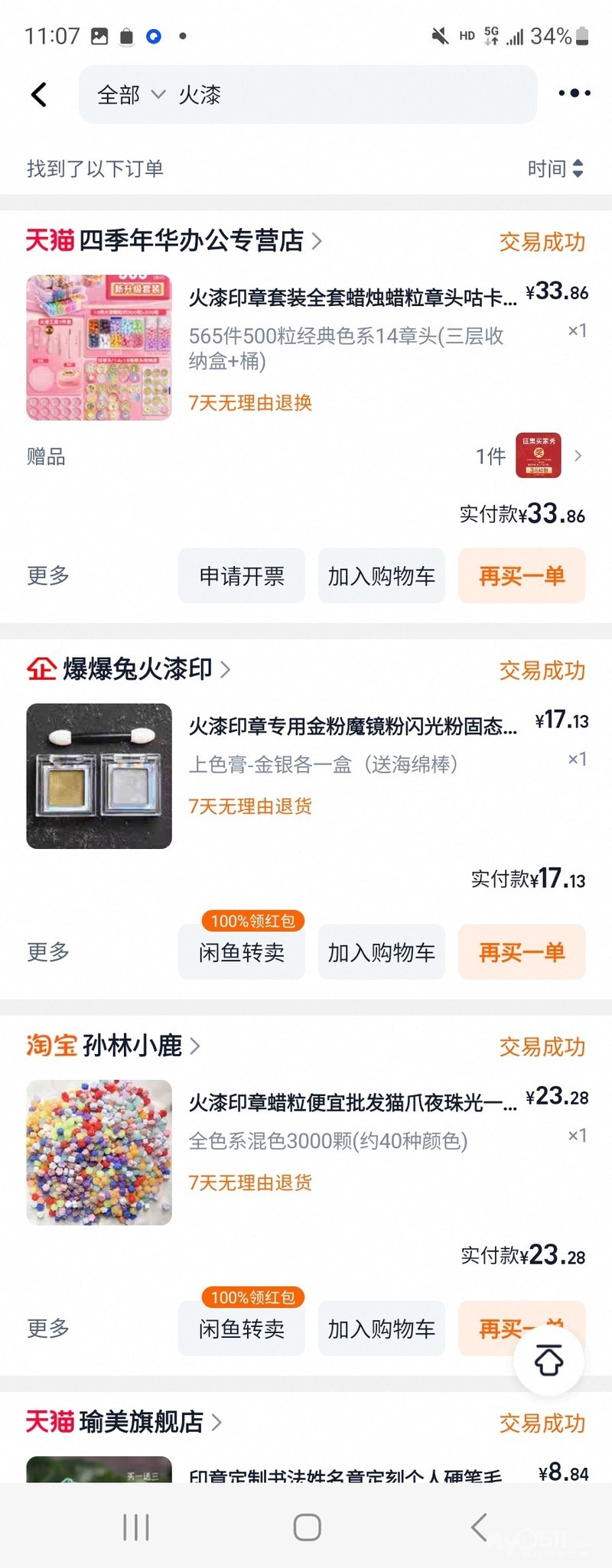The width and height of the screenshot is (612, 1568).
Task: Add the 孙林小鹿 wax beads to cart
Action: [382, 1329]
